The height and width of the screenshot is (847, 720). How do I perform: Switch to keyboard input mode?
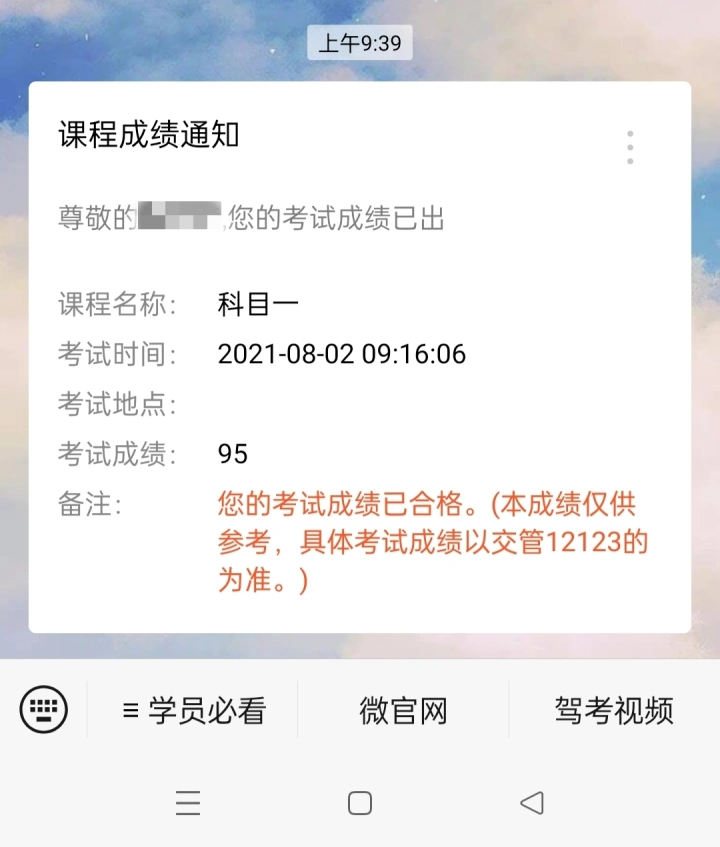tap(44, 711)
